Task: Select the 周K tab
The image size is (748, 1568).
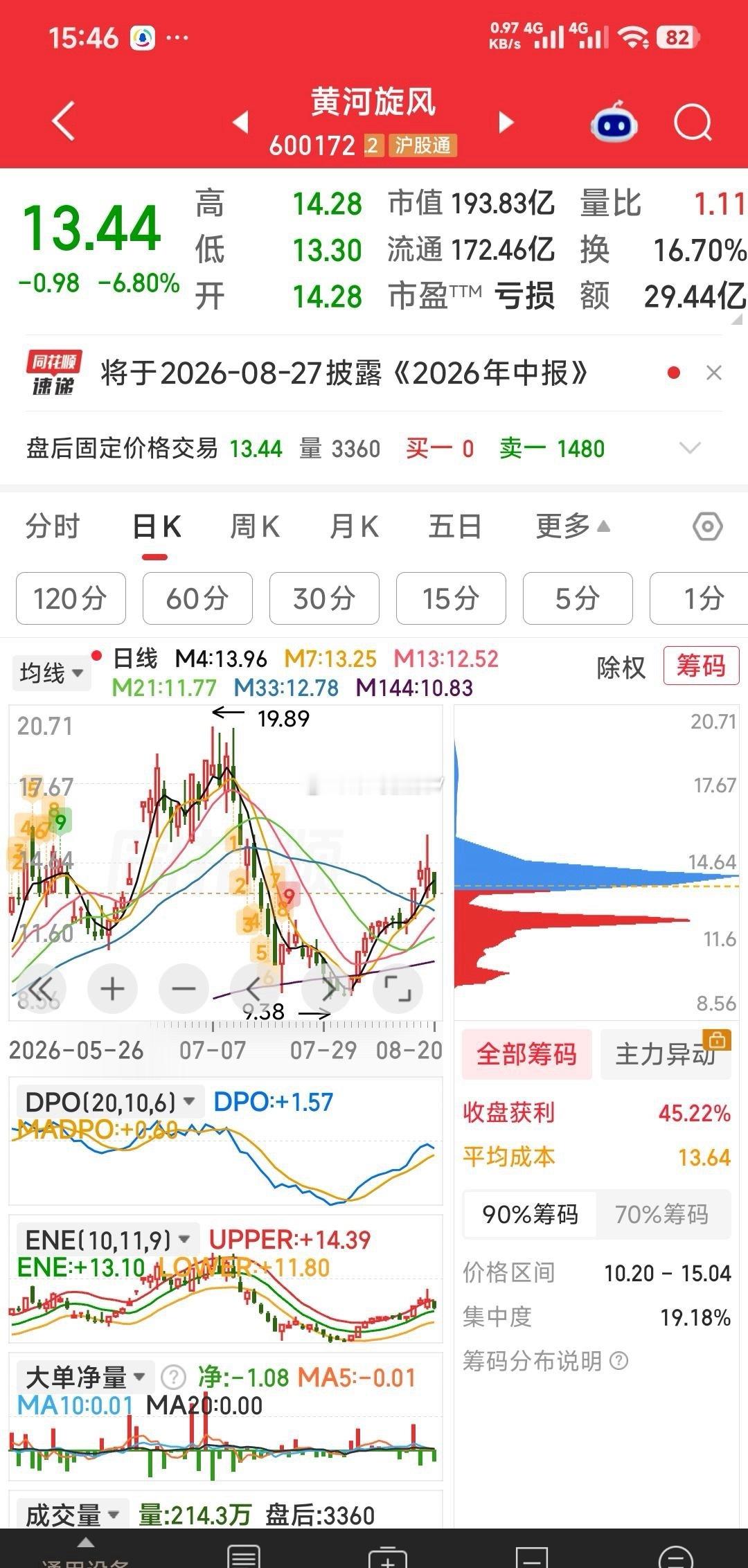Action: (x=255, y=527)
